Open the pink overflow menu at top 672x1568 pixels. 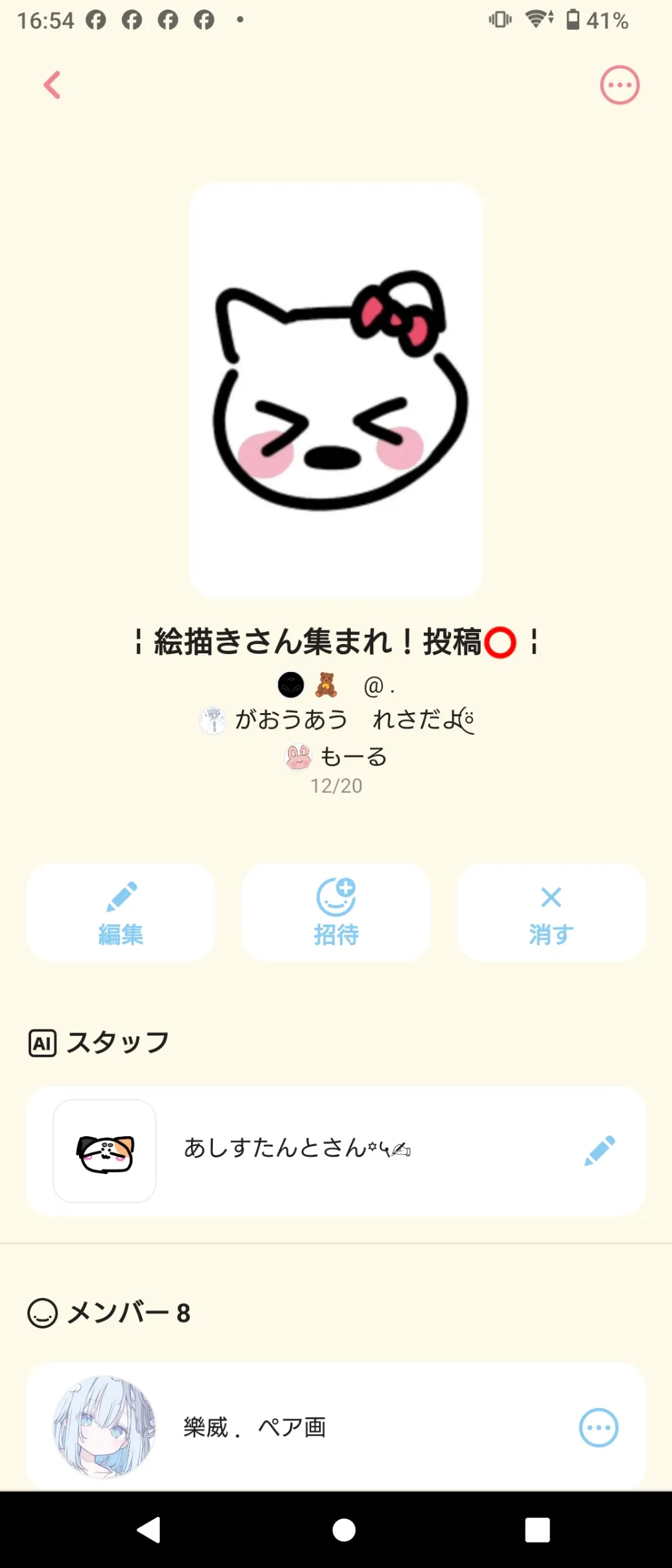pos(620,85)
